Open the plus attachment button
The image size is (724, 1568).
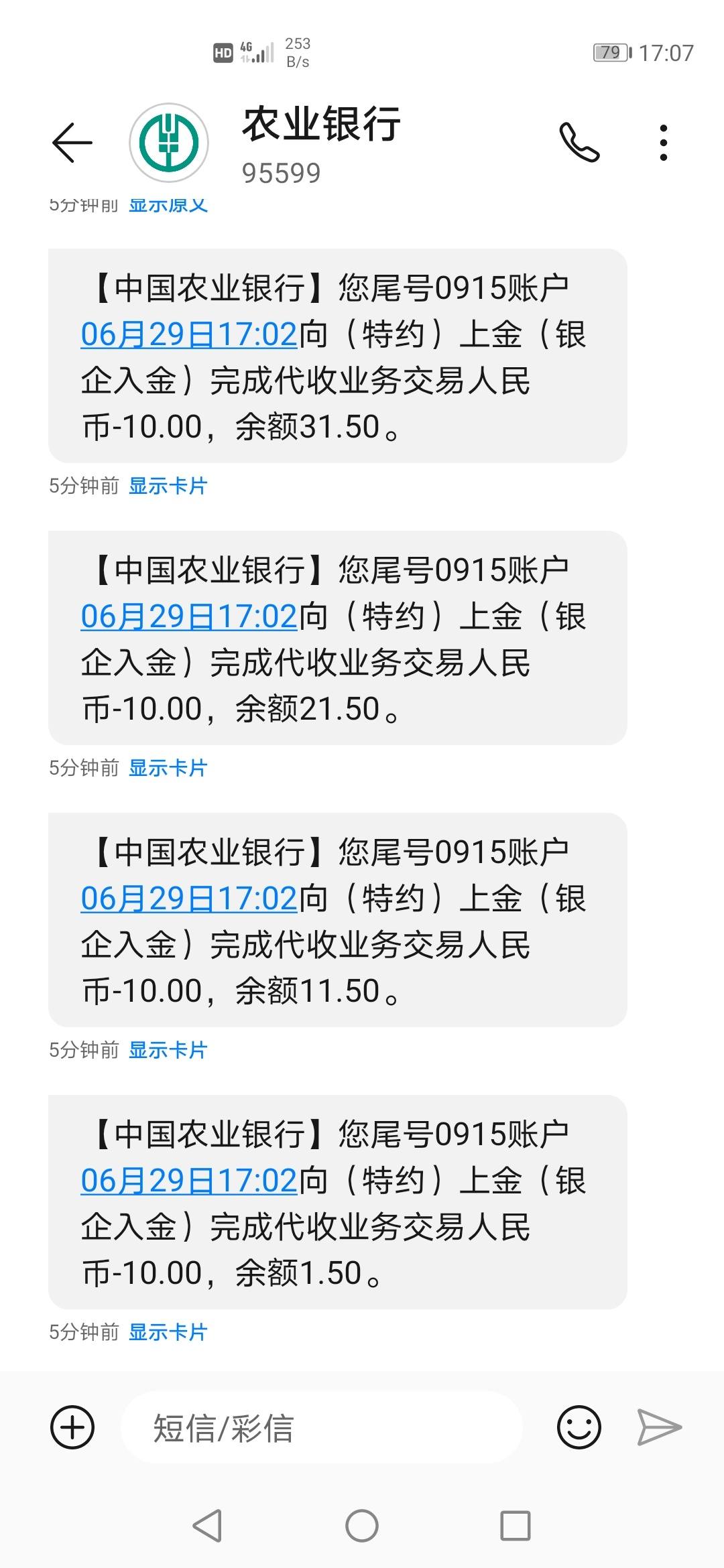tap(72, 1427)
